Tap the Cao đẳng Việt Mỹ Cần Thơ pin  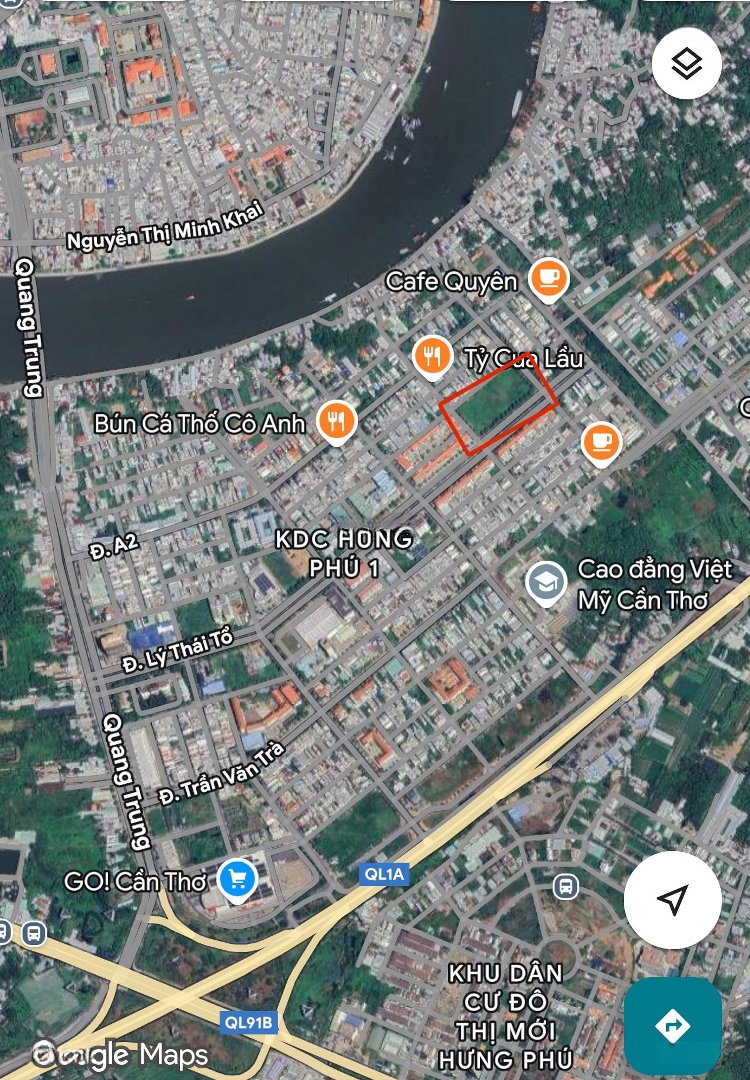(546, 584)
